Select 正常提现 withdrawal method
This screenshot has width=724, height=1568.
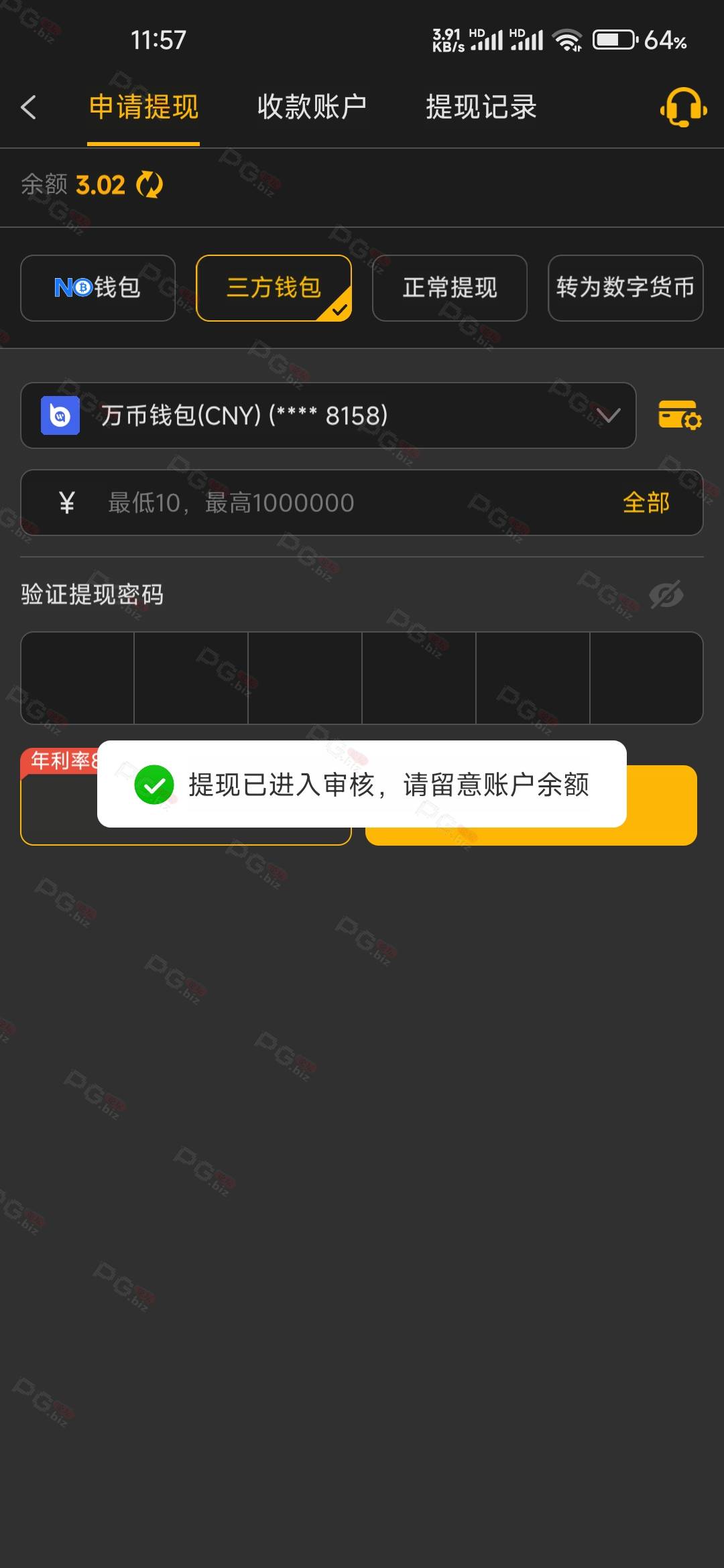tap(450, 288)
